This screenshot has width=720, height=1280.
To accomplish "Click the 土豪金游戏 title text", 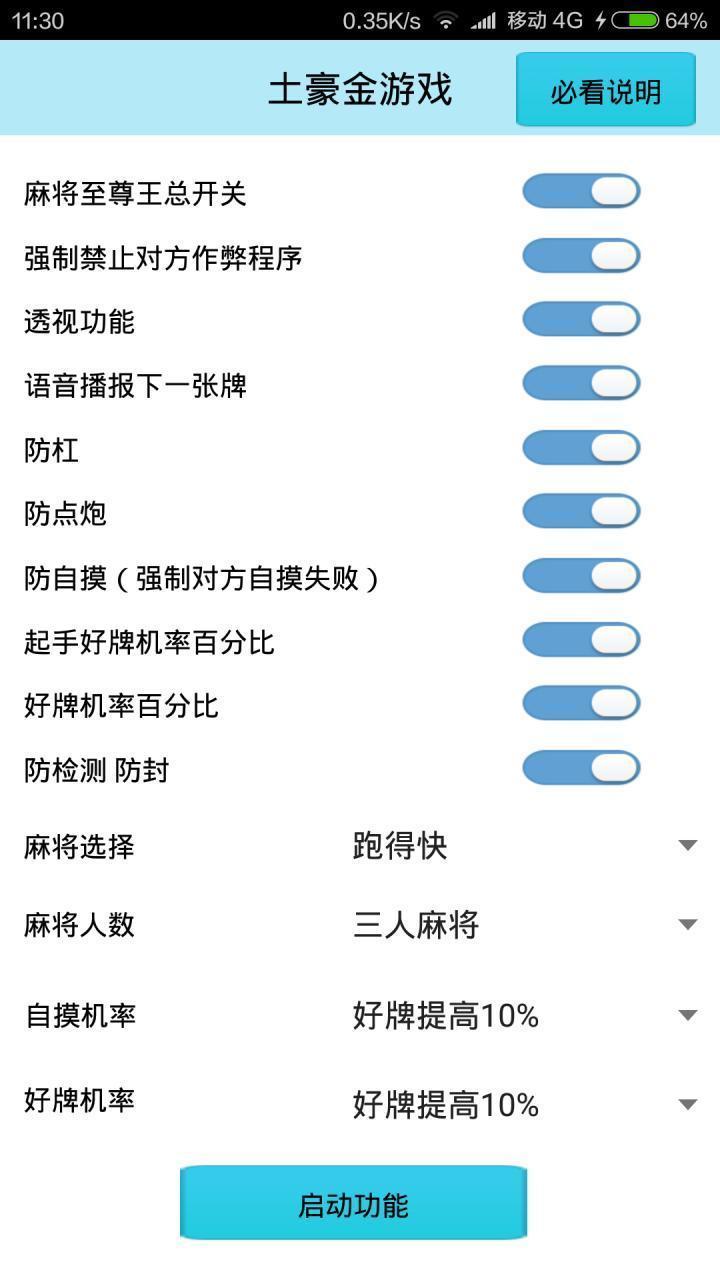I will pyautogui.click(x=360, y=89).
